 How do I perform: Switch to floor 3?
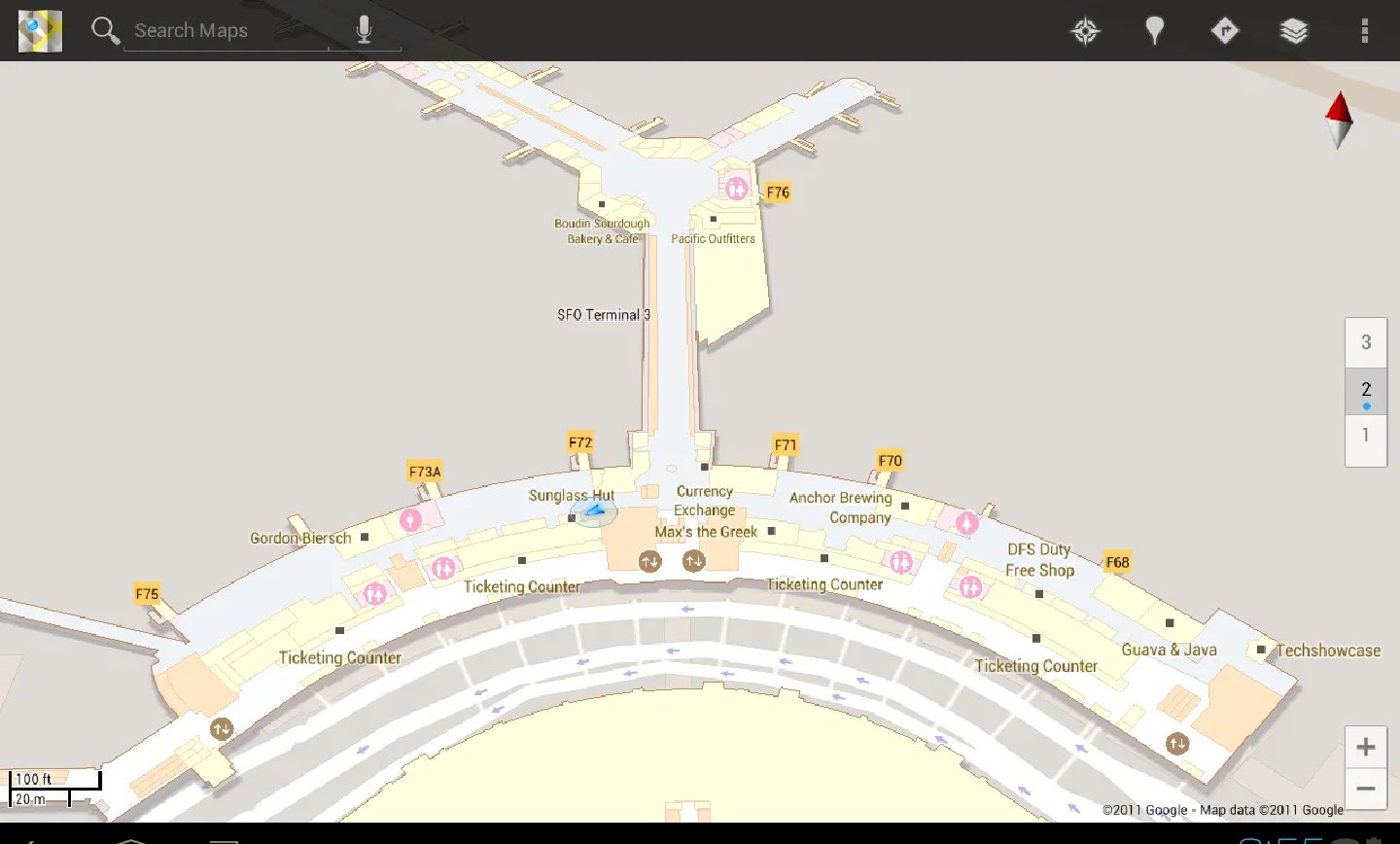[1365, 342]
